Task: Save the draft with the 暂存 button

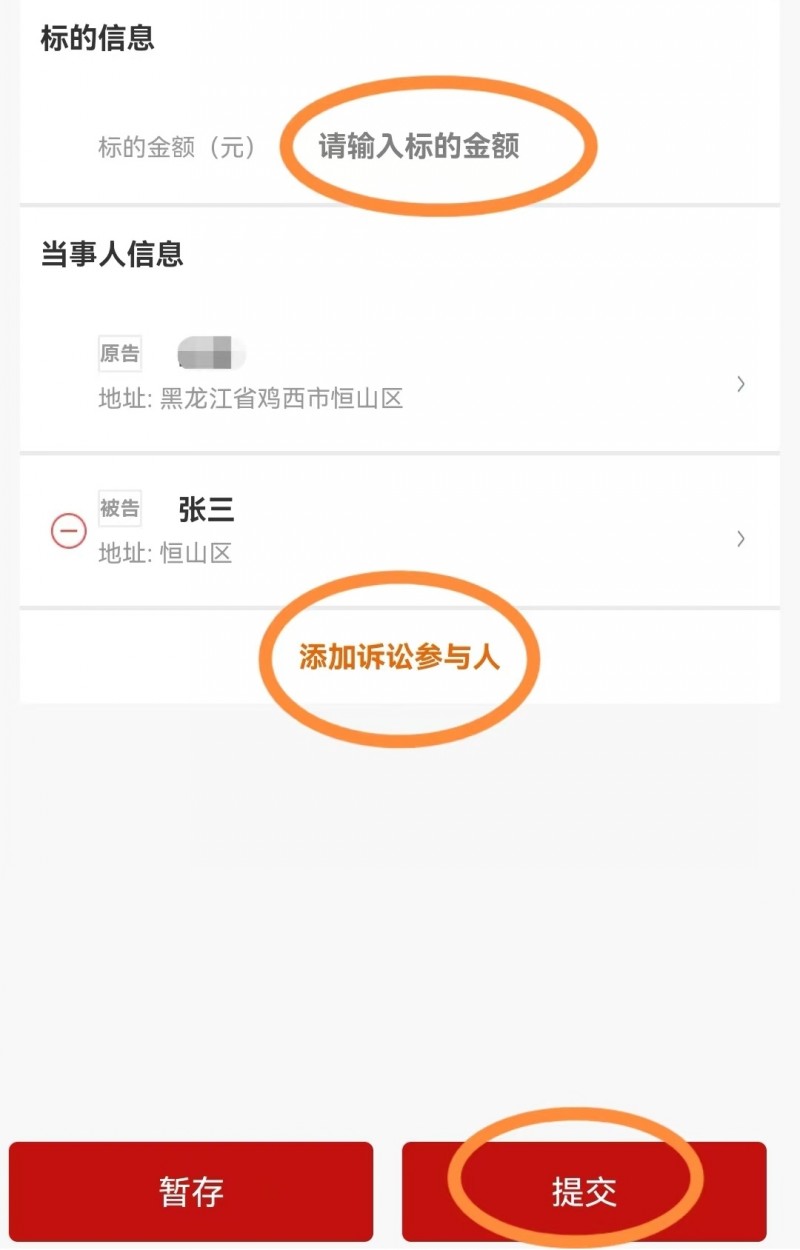Action: [x=191, y=1191]
